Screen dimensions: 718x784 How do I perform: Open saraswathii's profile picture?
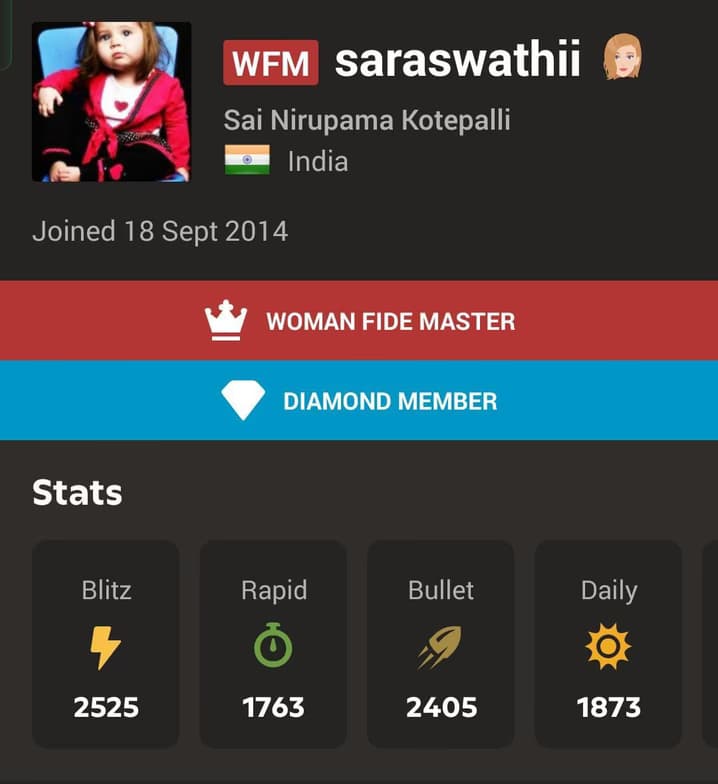coord(111,101)
